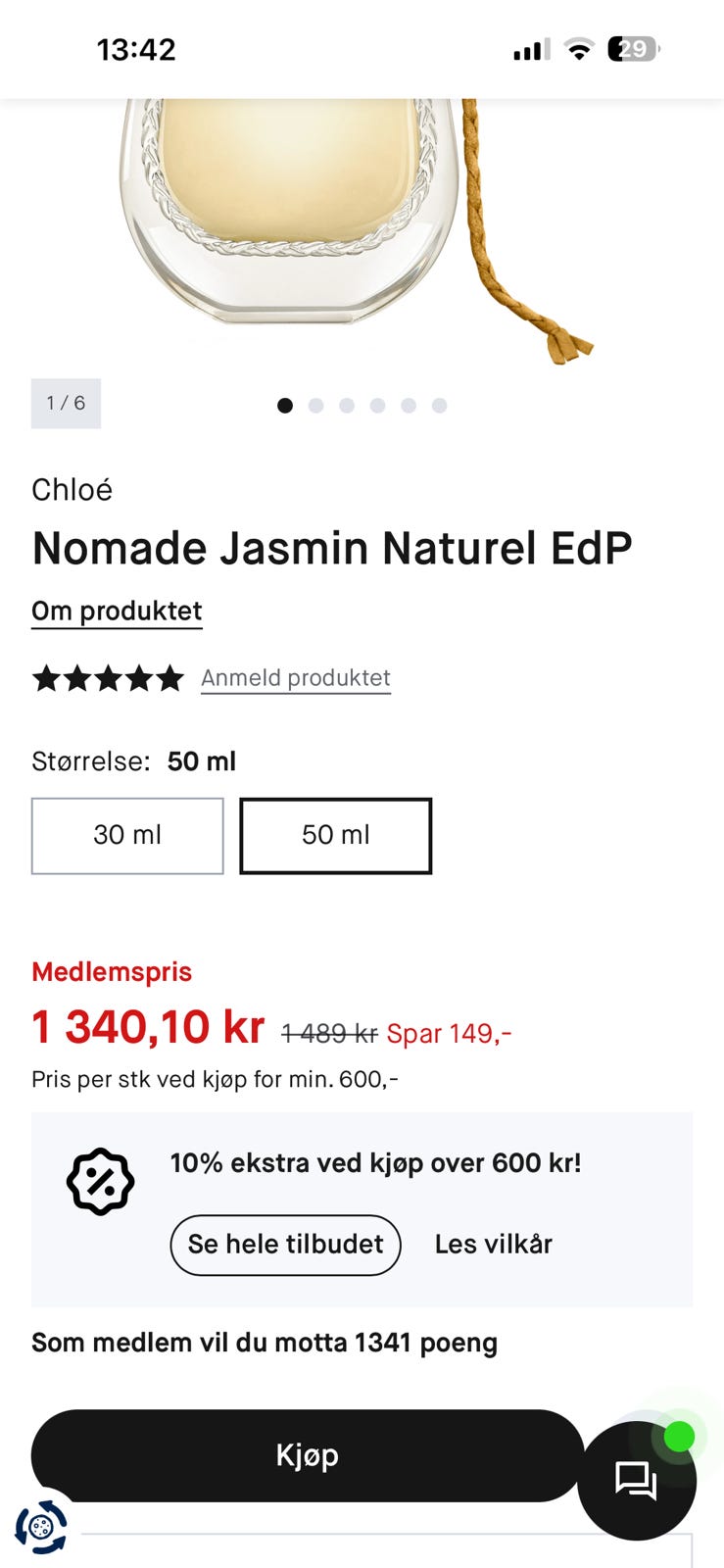Choose the 50 ml size option
This screenshot has width=724, height=1568.
point(335,835)
